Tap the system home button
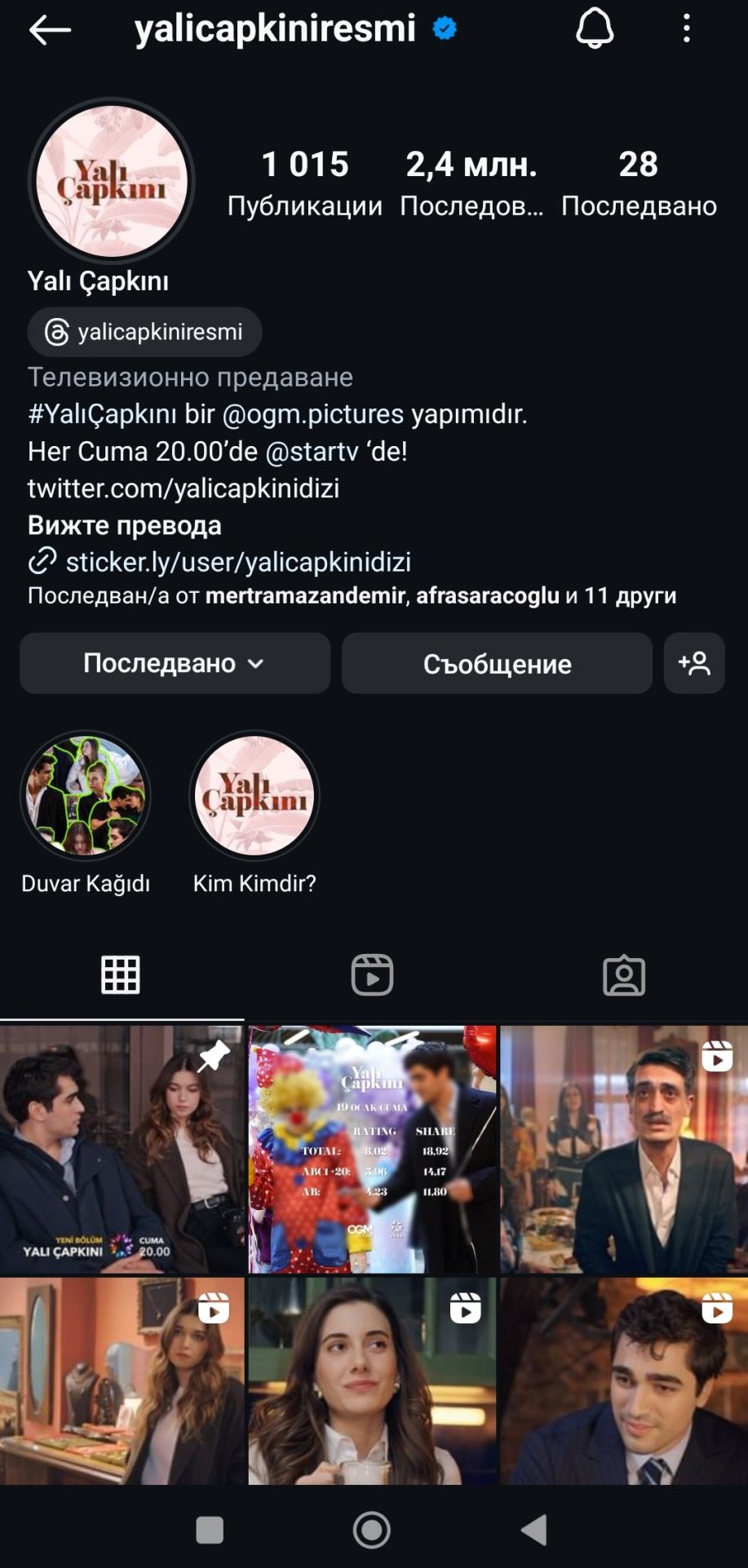Viewport: 748px width, 1568px height. (372, 1530)
